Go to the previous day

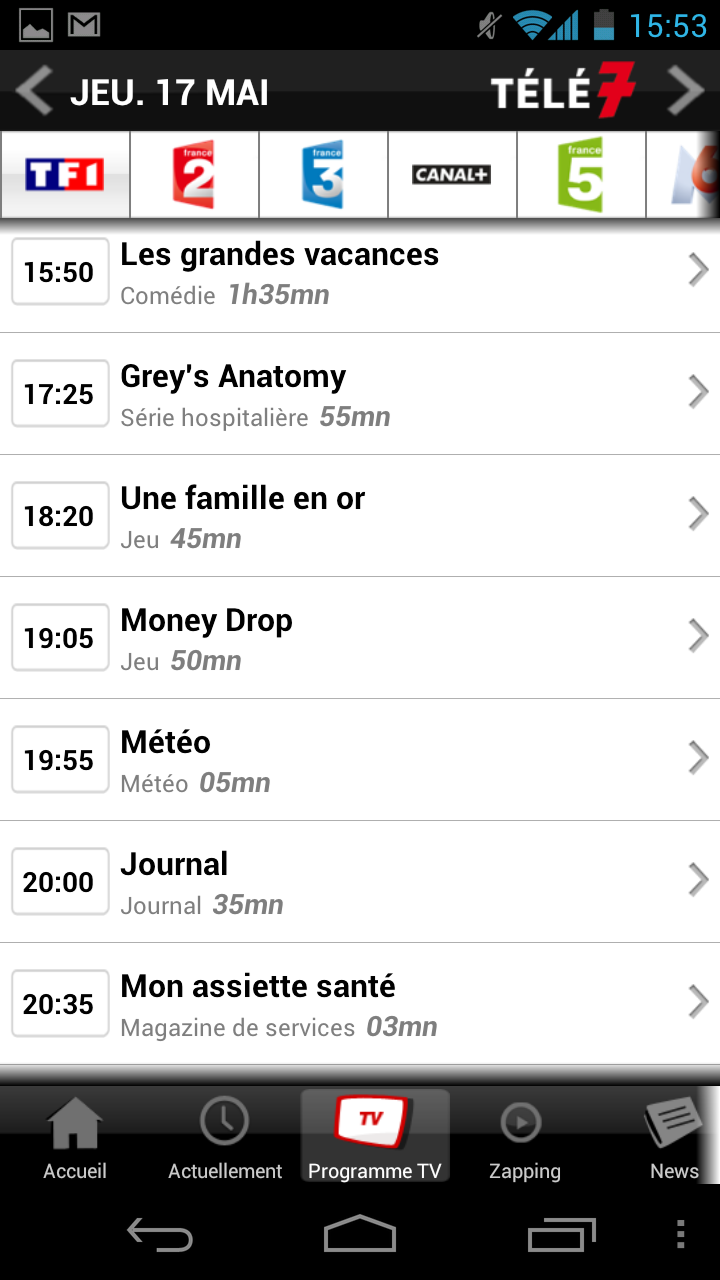click(34, 92)
